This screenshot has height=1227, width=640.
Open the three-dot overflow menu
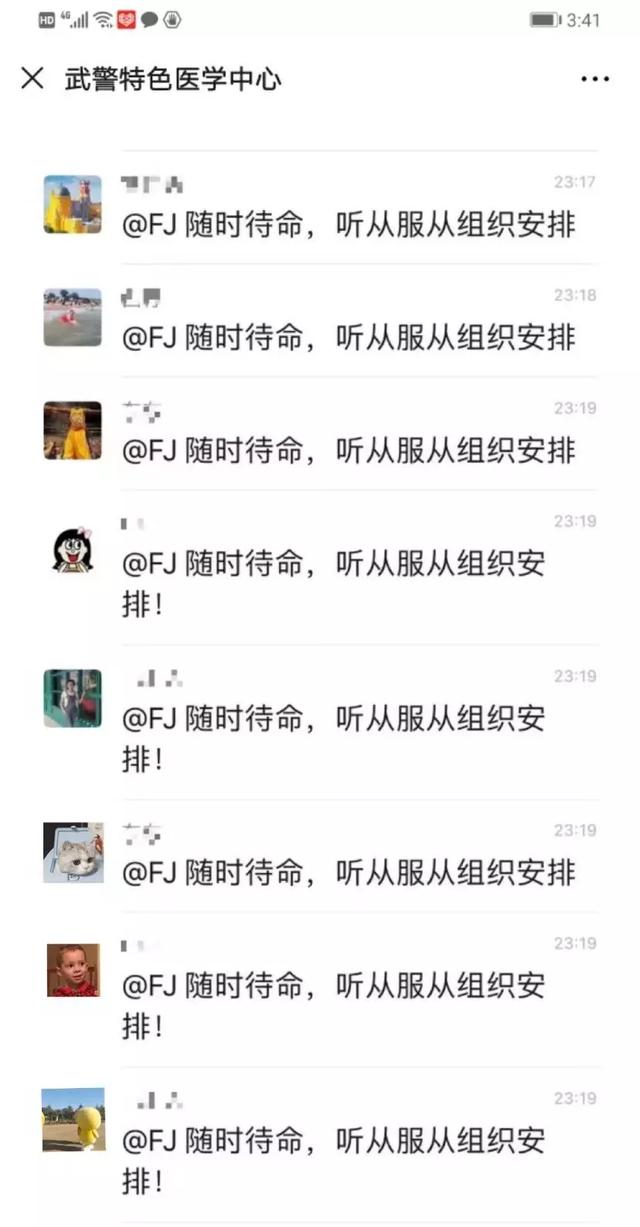[595, 79]
